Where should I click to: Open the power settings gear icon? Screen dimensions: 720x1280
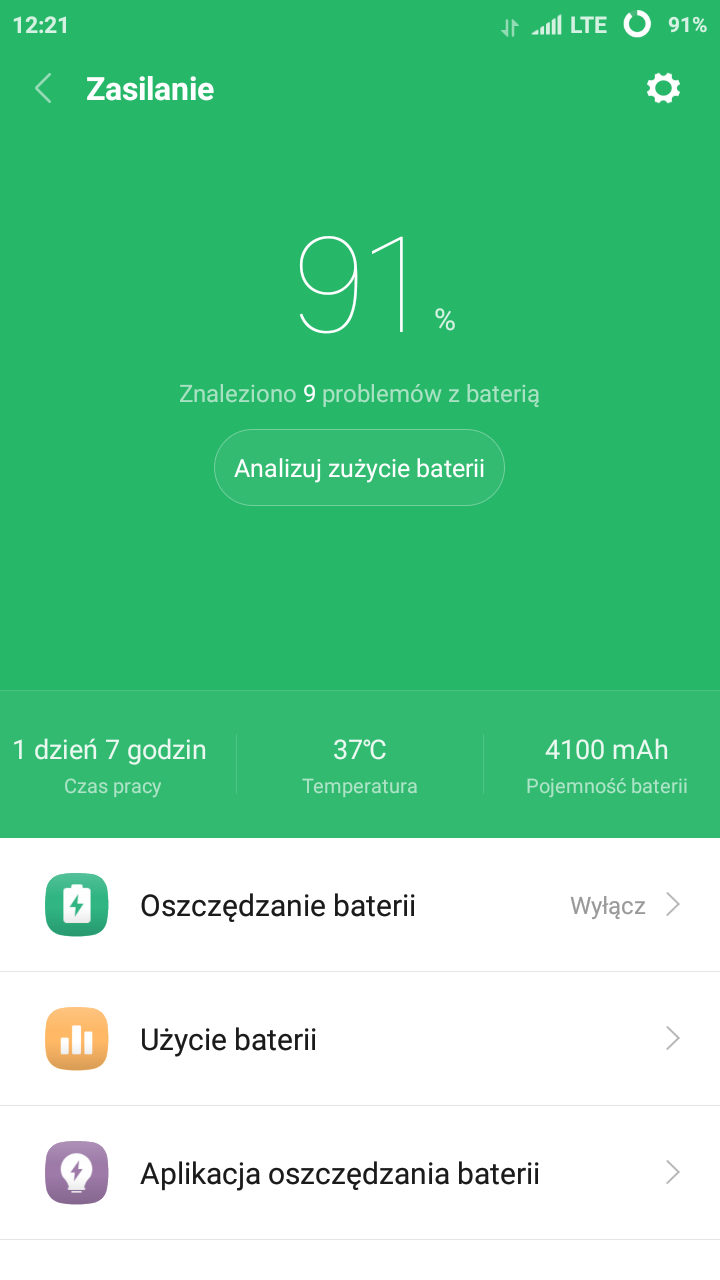663,89
